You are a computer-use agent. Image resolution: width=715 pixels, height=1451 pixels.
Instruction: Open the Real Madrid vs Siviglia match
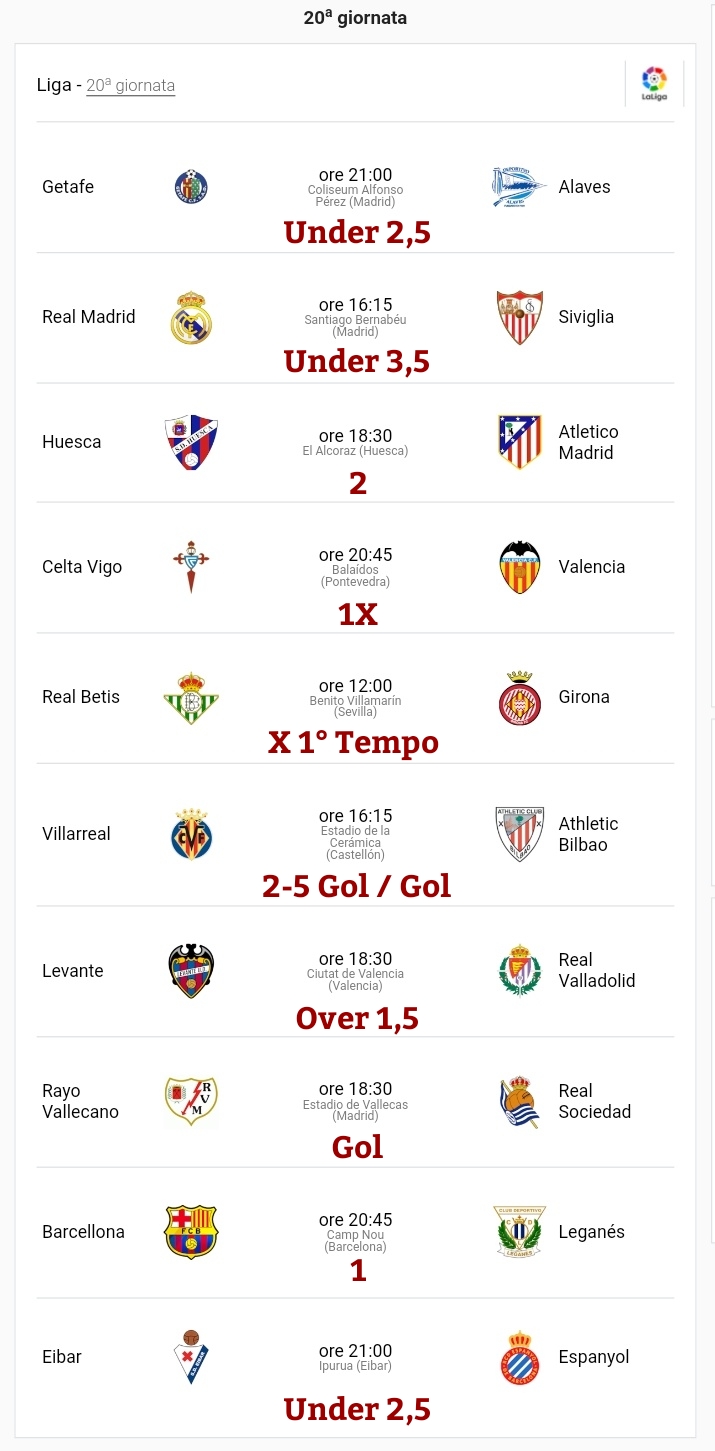click(x=355, y=318)
